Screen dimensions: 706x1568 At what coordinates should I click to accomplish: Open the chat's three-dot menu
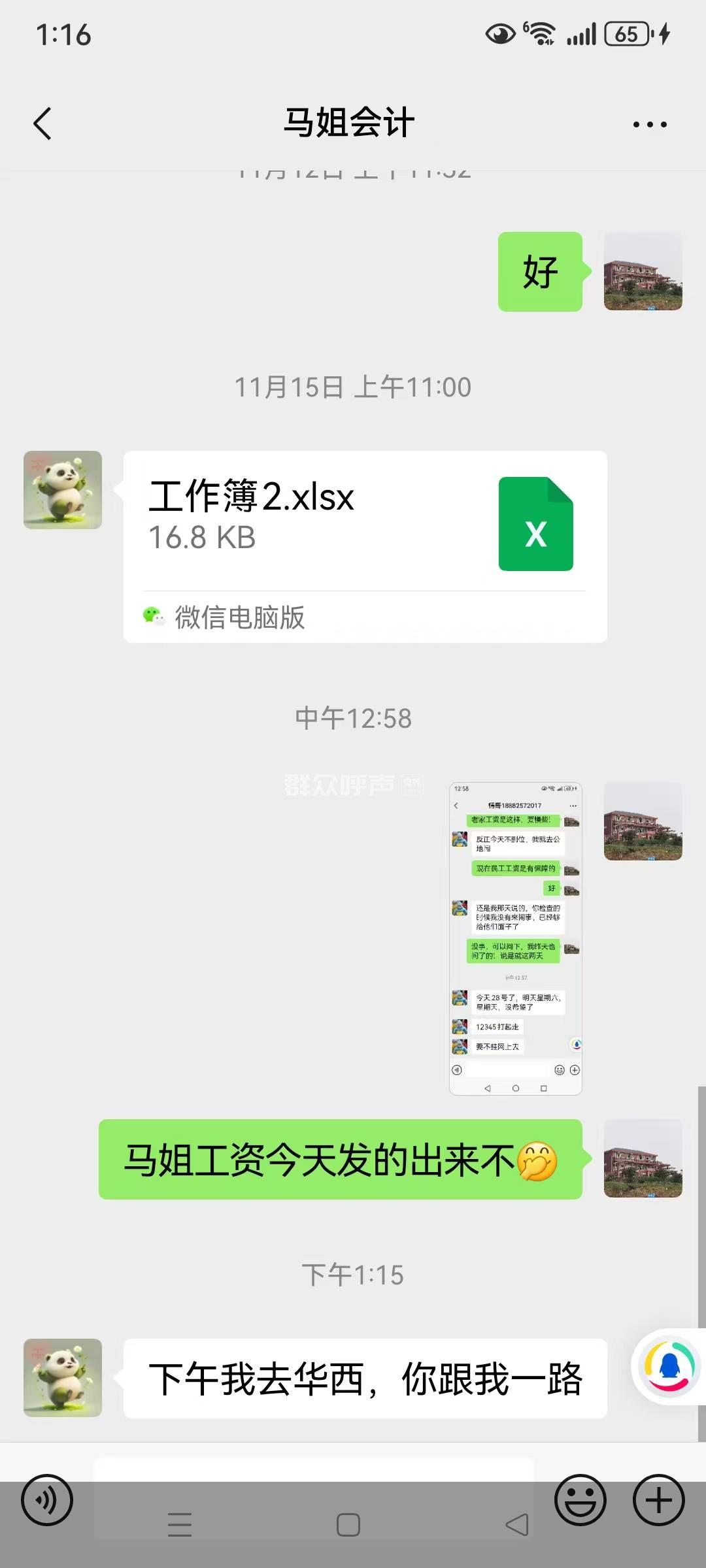[650, 124]
